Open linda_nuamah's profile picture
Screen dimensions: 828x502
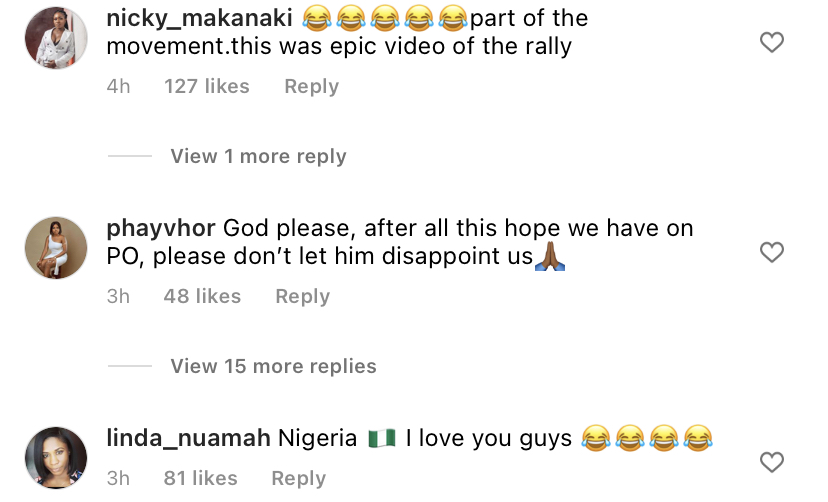click(55, 458)
